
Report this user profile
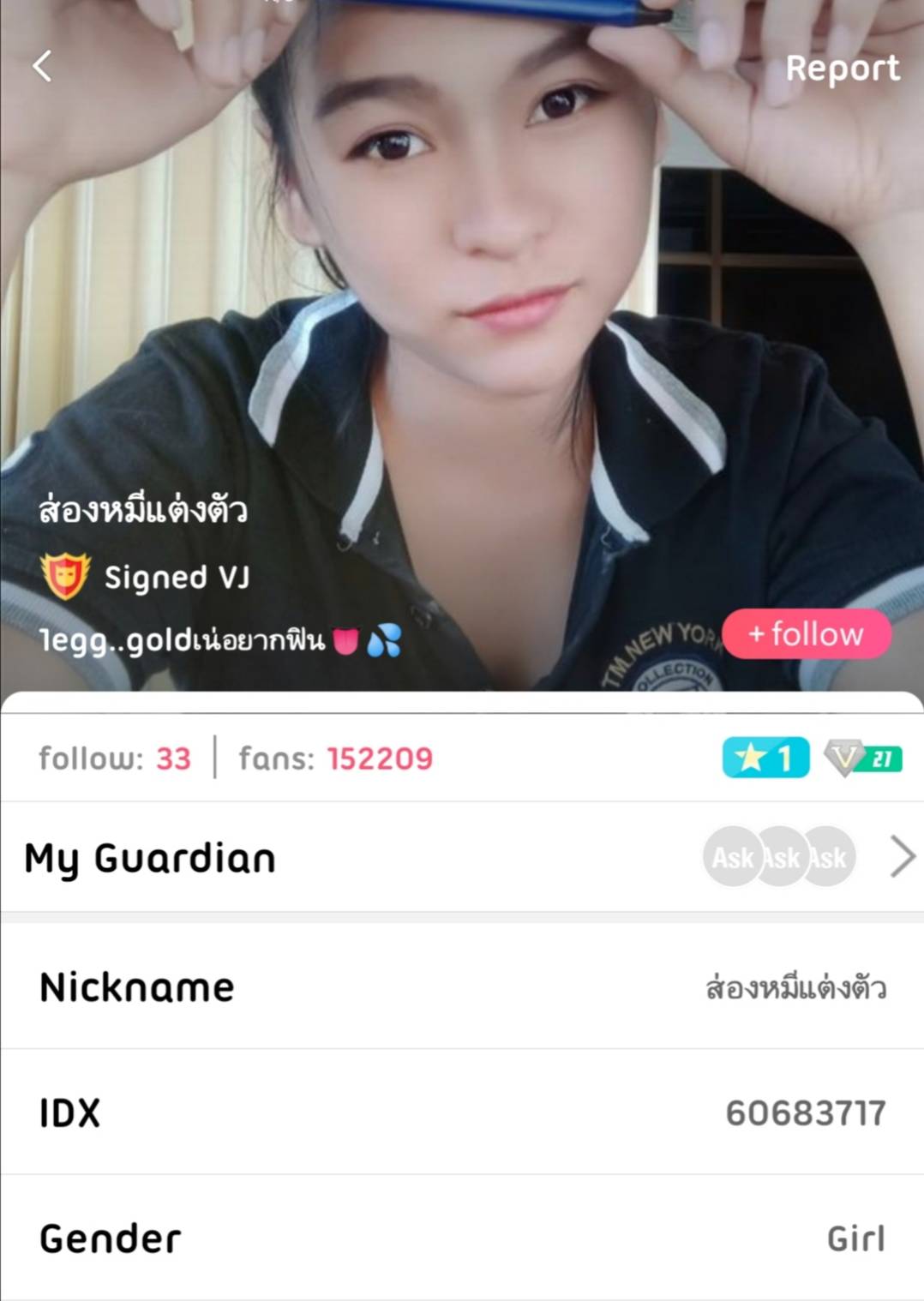pyautogui.click(x=842, y=69)
